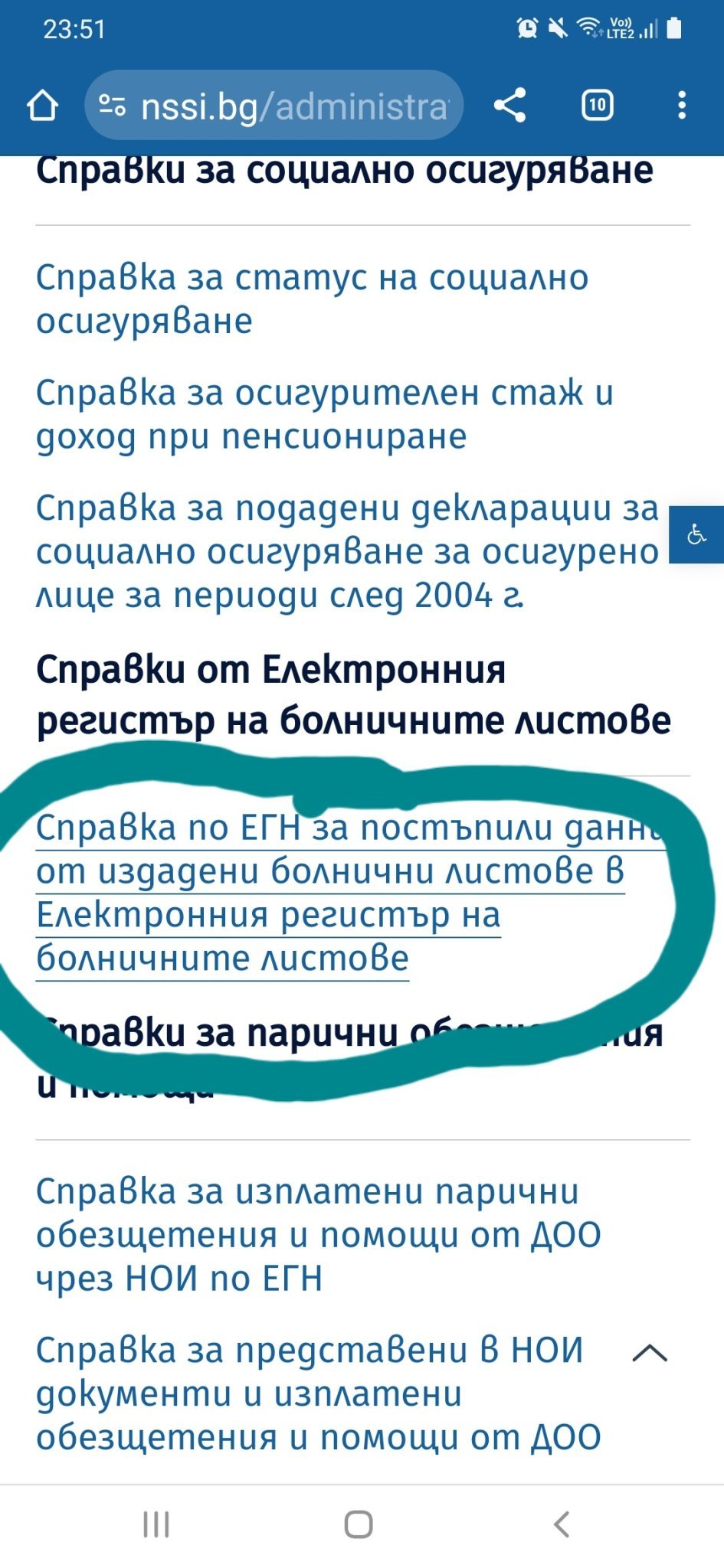This screenshot has width=724, height=1568.
Task: Open Справка за представени в НОИ документи
Action: pyautogui.click(x=319, y=1393)
